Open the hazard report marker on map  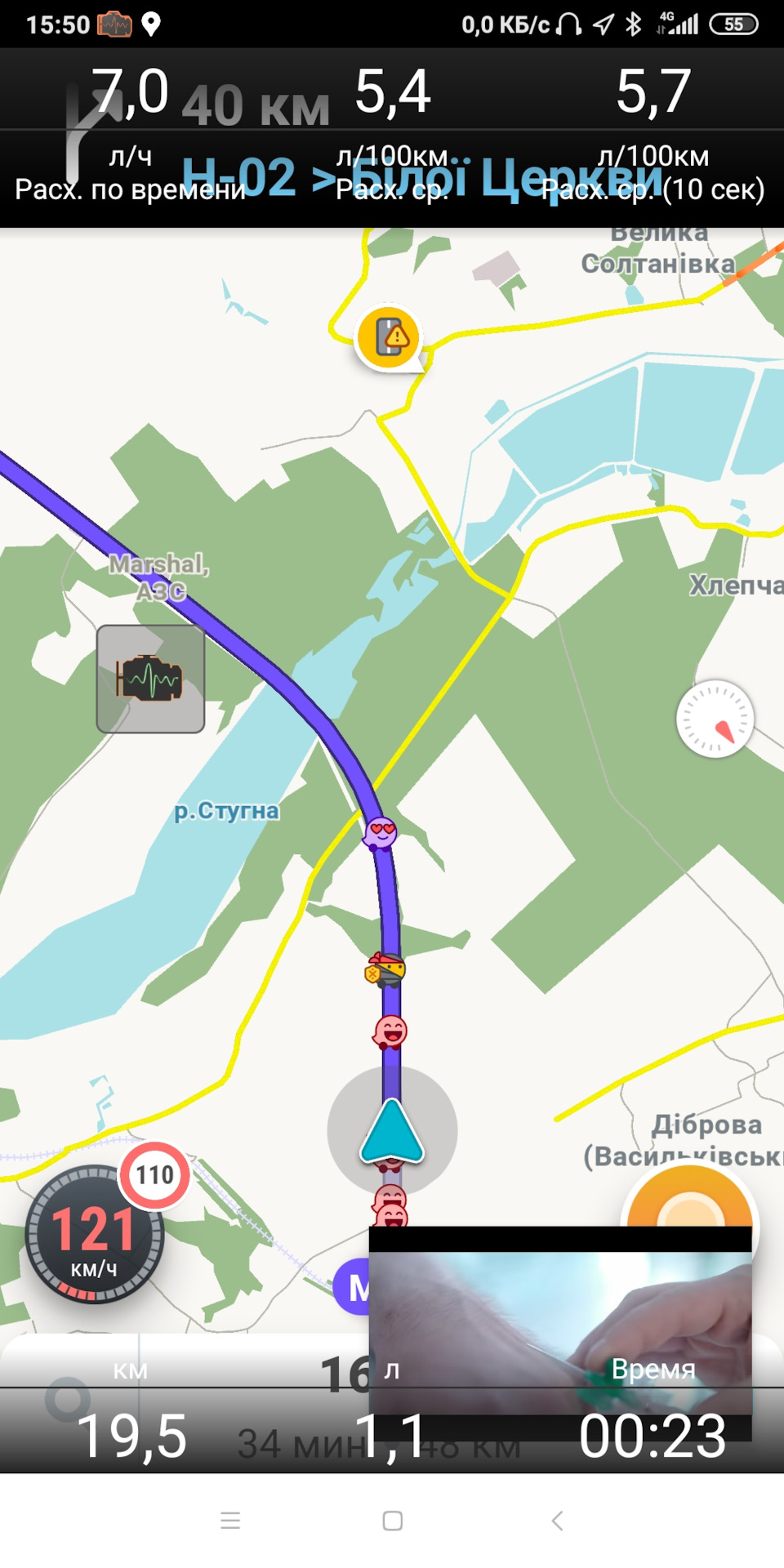click(390, 337)
